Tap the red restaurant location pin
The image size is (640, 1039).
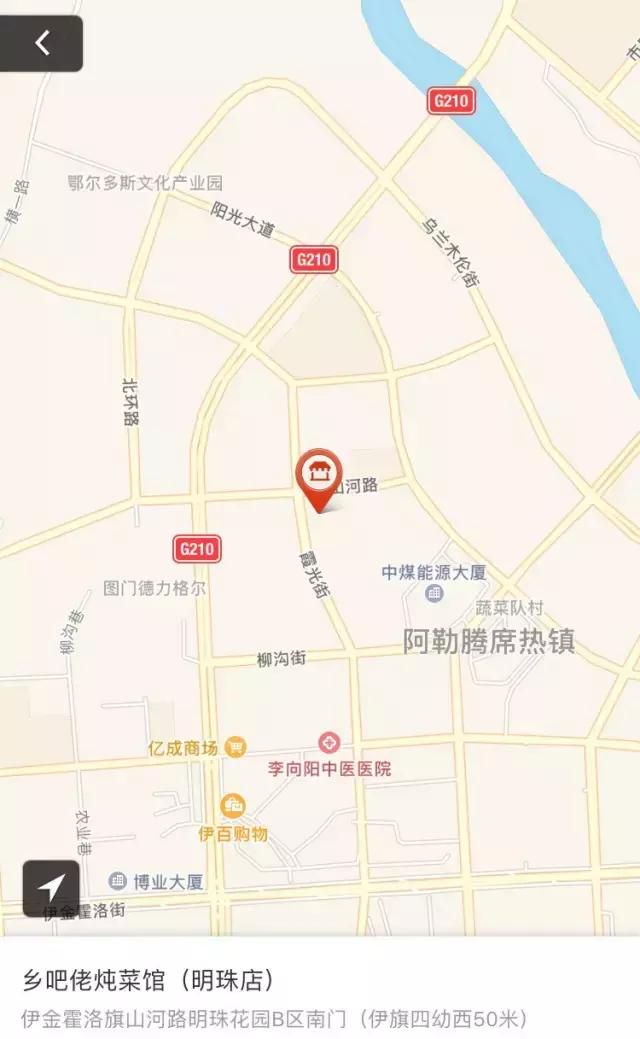pos(319,480)
